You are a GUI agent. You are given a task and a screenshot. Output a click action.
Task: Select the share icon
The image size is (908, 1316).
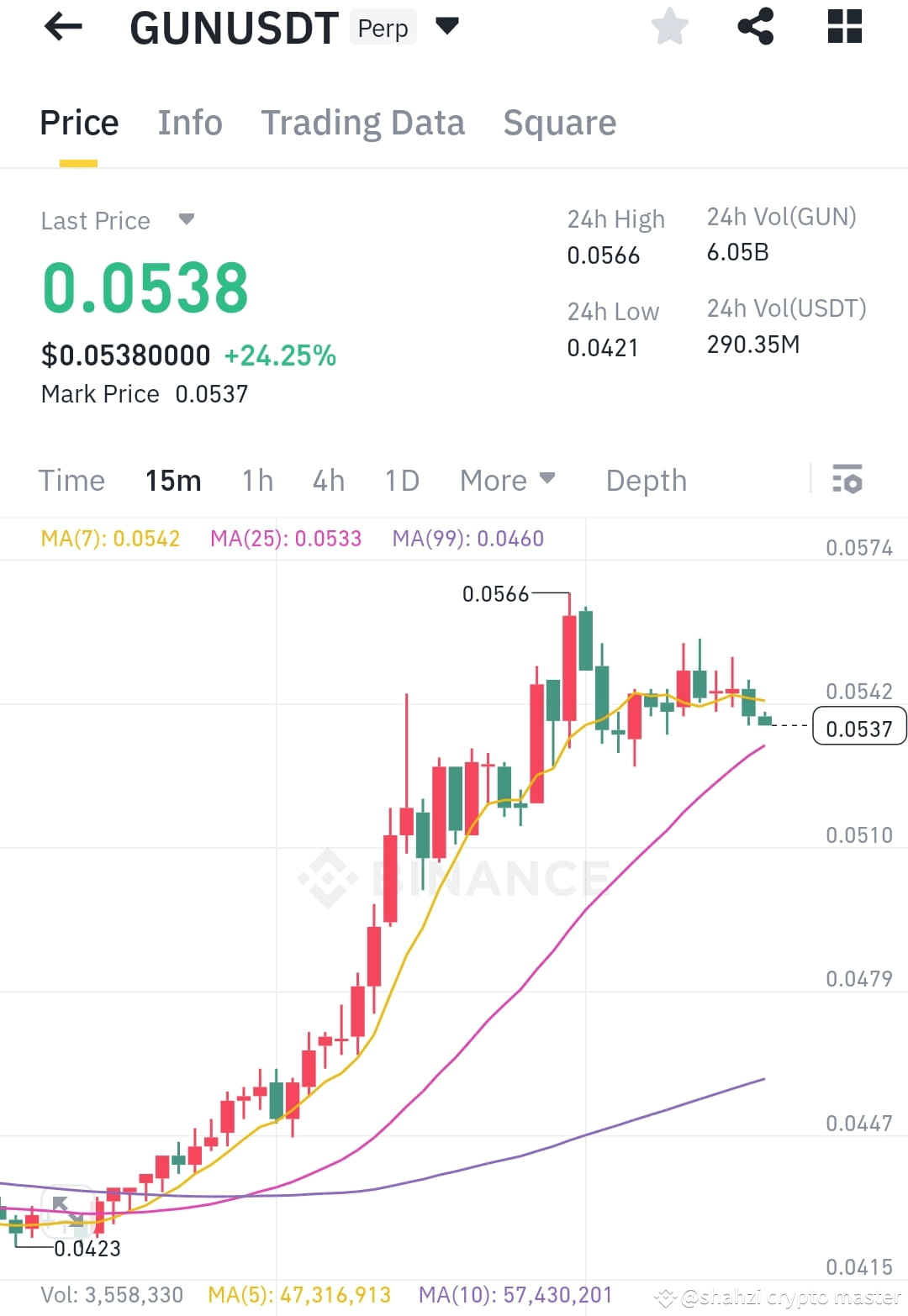click(x=756, y=26)
